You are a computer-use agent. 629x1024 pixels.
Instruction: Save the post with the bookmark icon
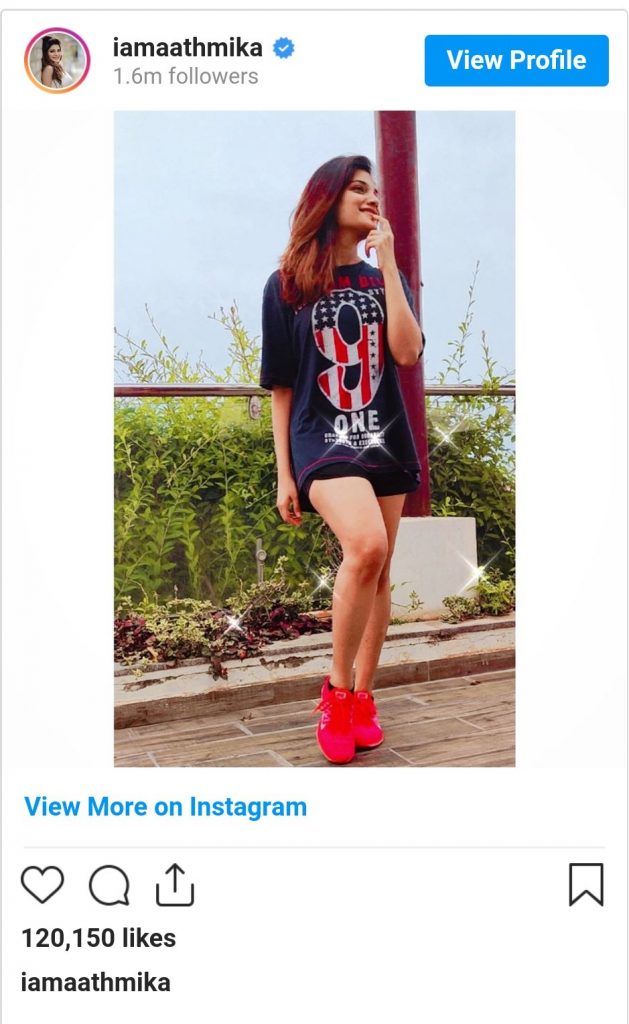(x=586, y=885)
